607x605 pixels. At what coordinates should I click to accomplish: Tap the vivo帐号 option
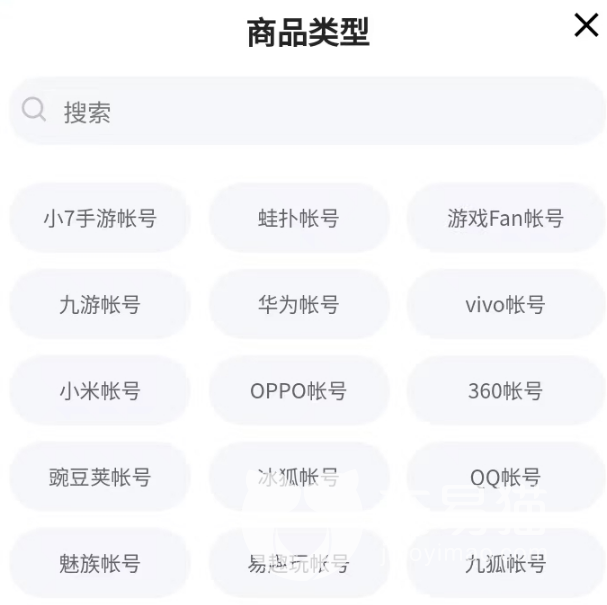click(505, 305)
